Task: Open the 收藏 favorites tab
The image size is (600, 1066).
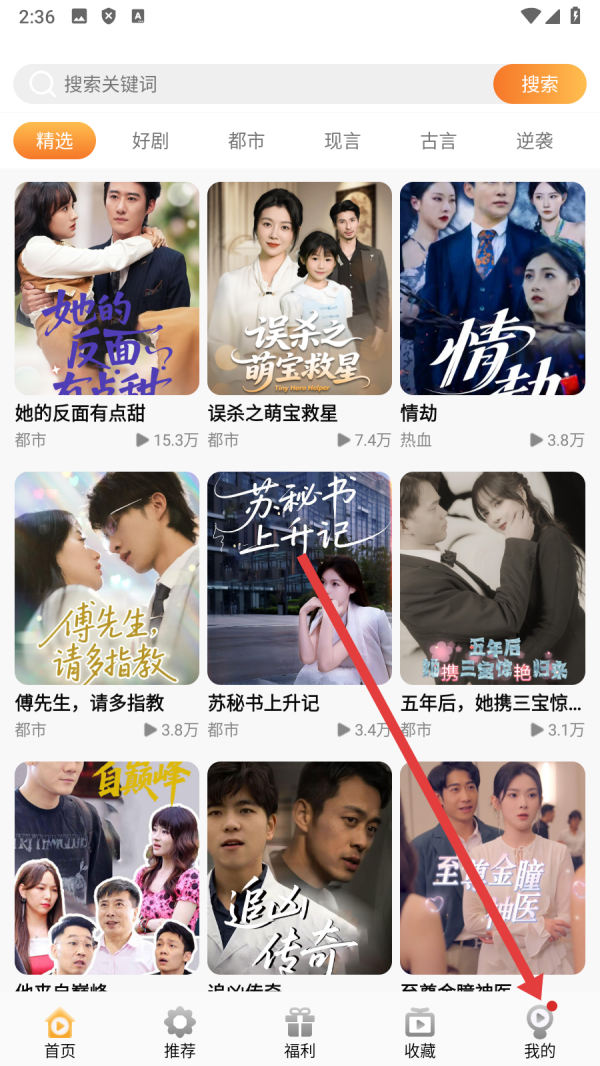Action: pyautogui.click(x=420, y=1033)
